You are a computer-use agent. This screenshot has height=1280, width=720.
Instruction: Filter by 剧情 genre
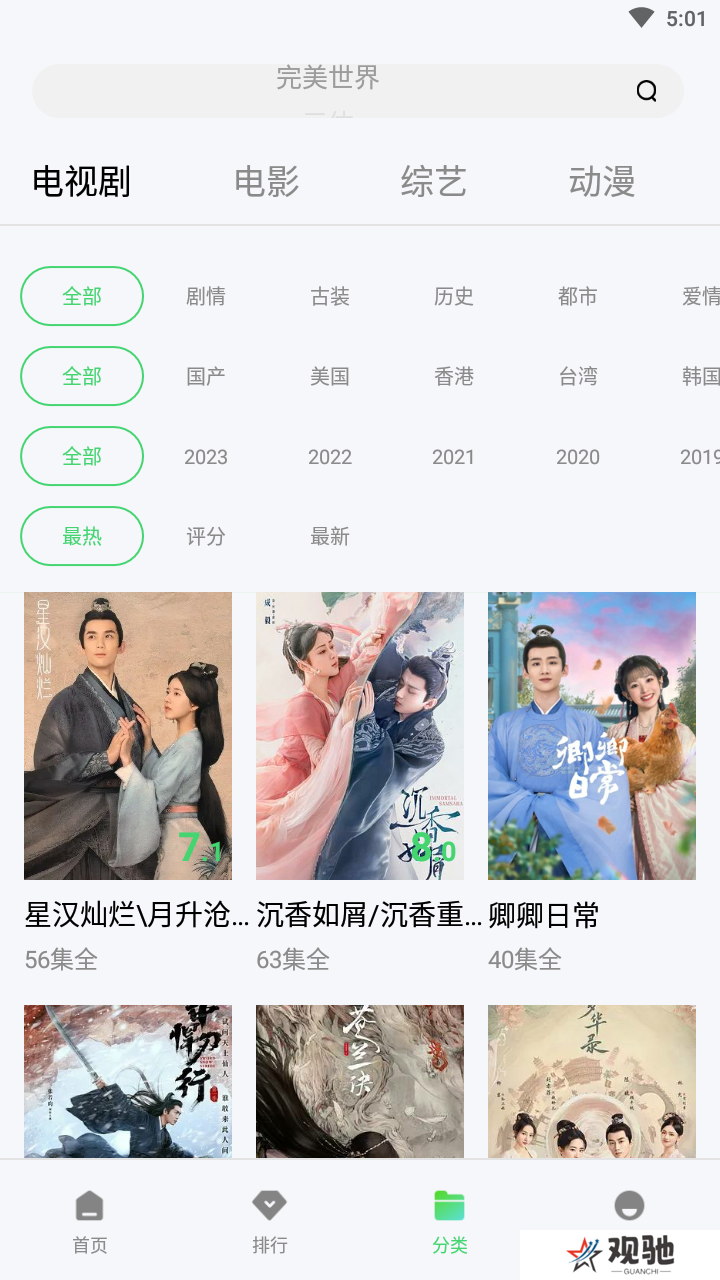click(206, 296)
